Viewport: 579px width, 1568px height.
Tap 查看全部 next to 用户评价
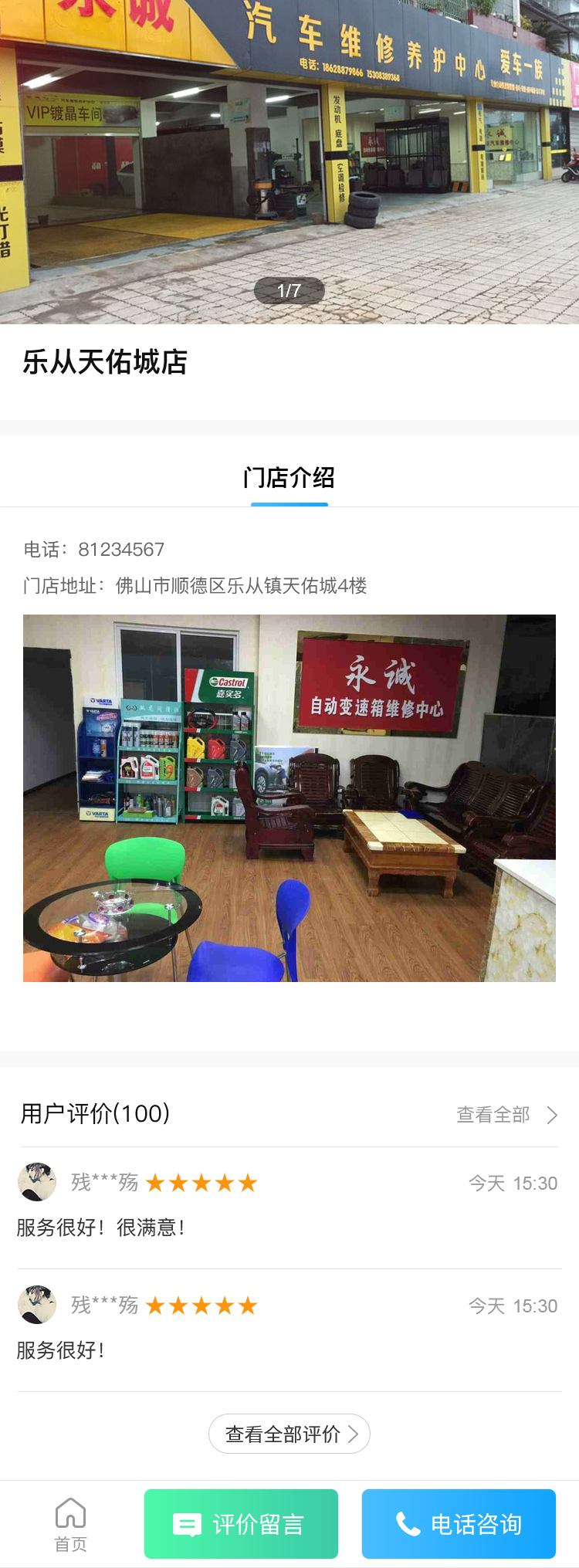click(506, 1115)
